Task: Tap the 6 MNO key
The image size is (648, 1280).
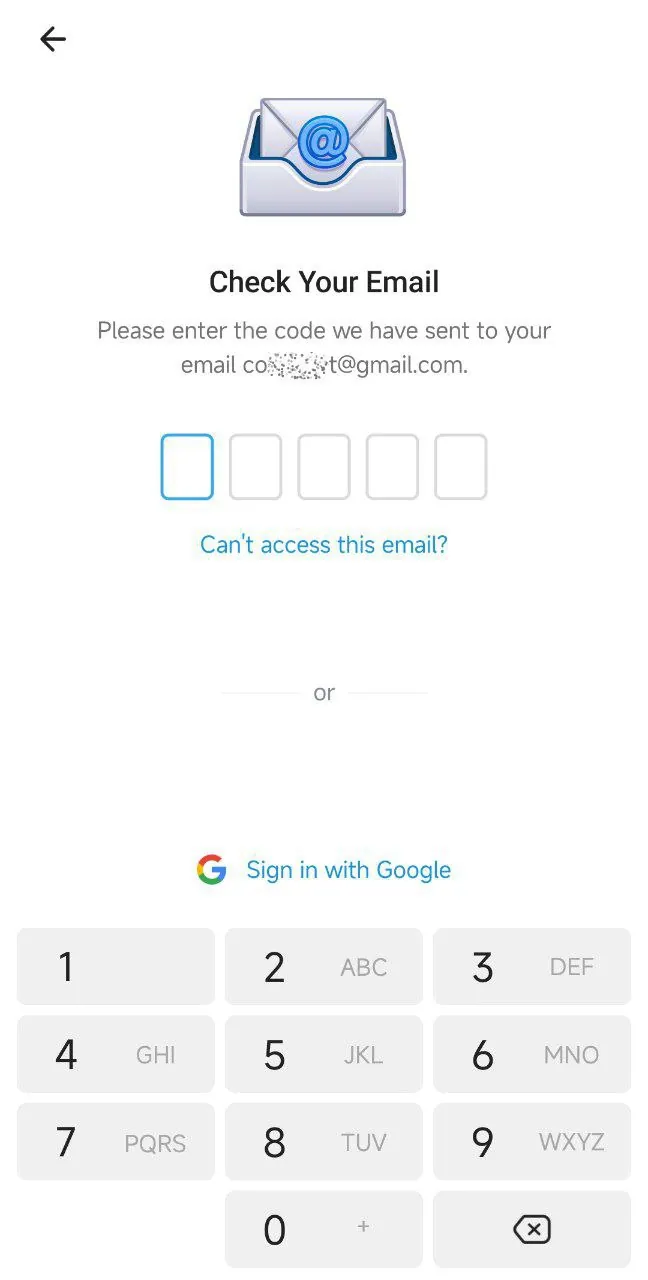Action: coord(532,1054)
